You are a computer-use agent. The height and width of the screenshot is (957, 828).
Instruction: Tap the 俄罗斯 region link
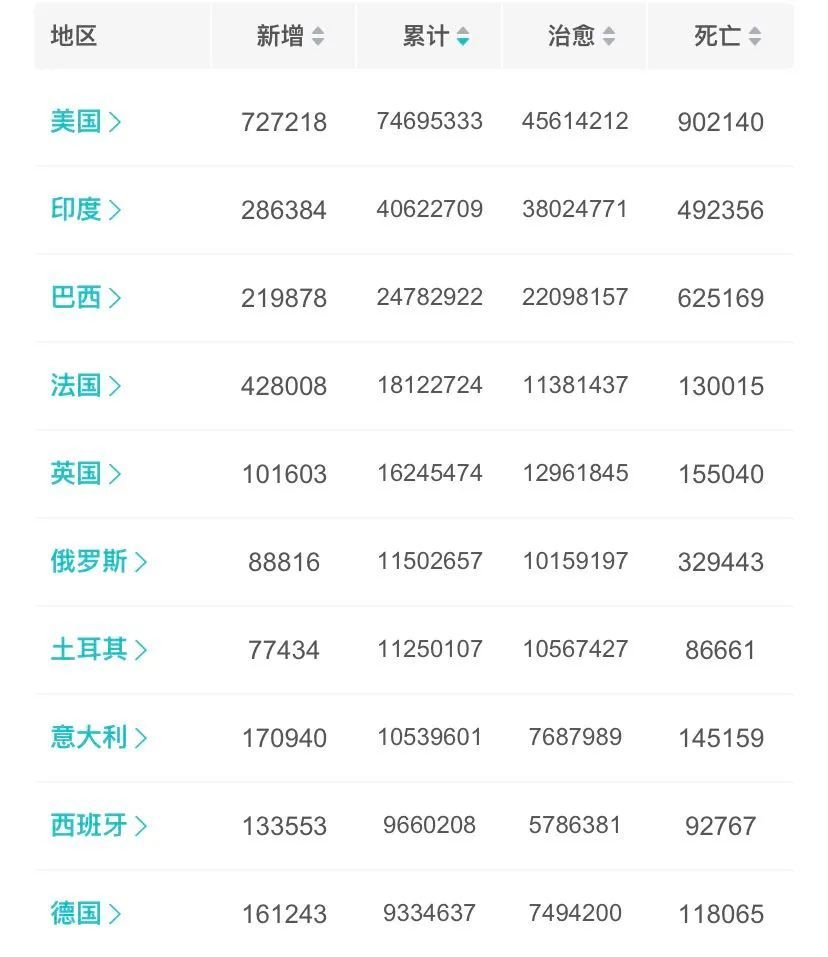tap(99, 562)
